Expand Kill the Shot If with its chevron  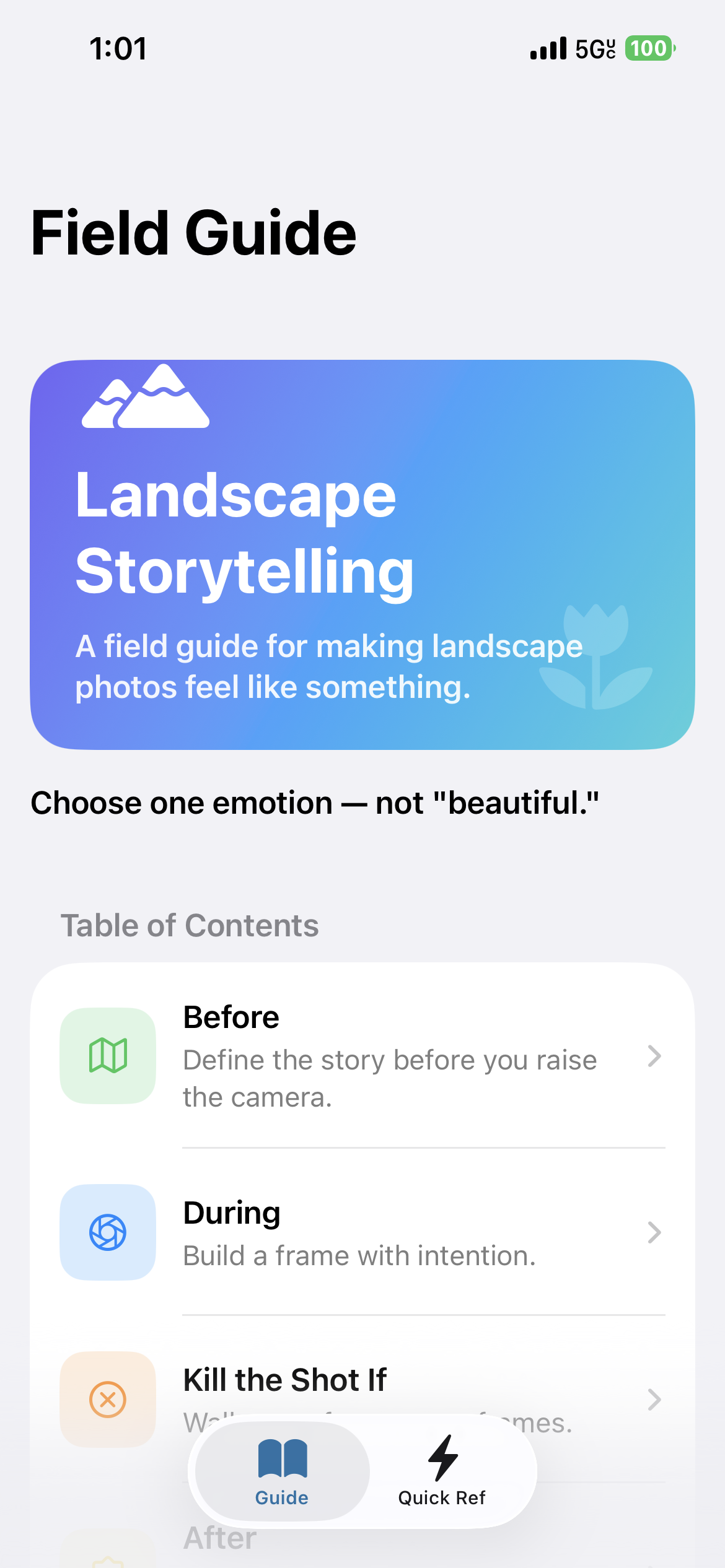[655, 1401]
